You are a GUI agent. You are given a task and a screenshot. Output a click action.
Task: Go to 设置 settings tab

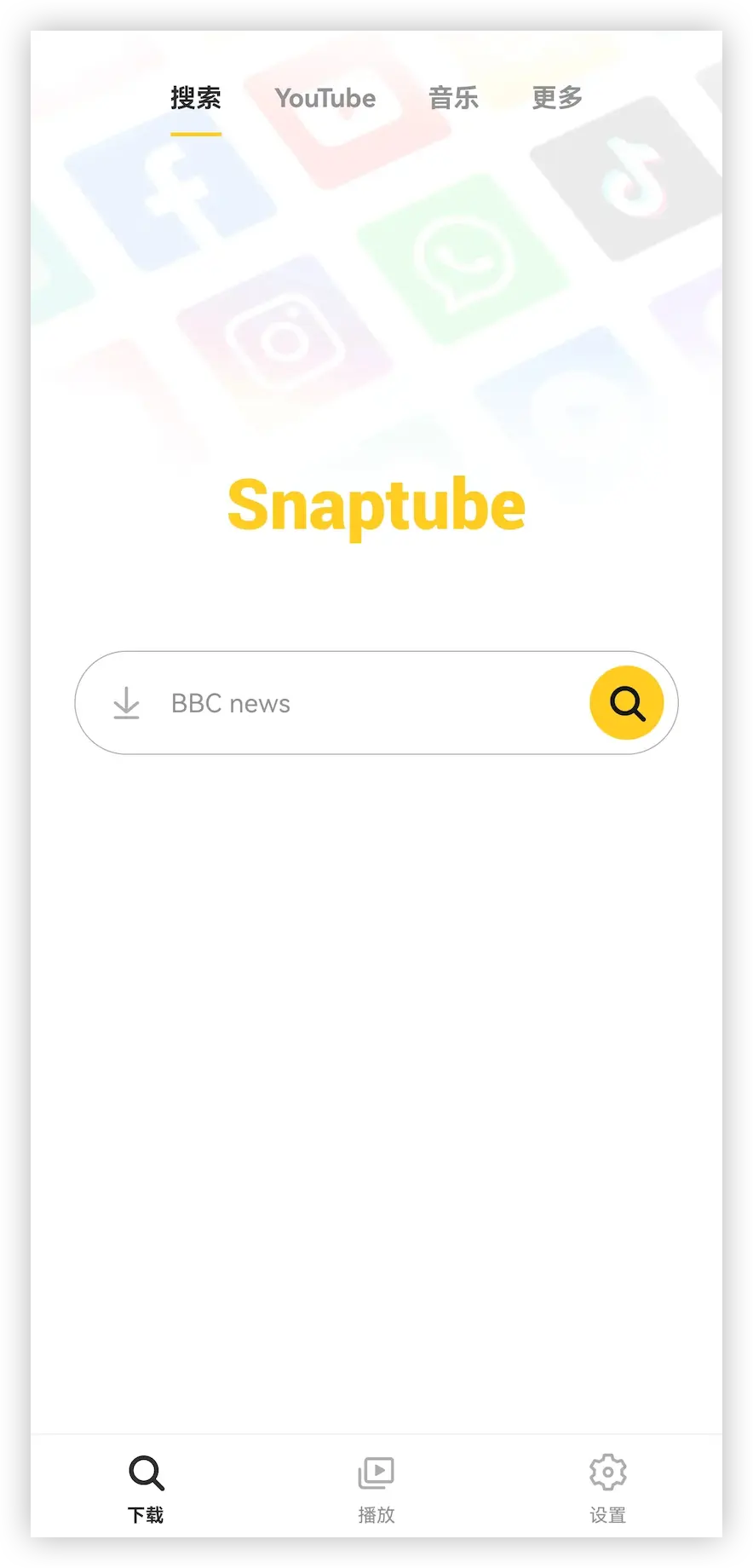pyautogui.click(x=607, y=1489)
